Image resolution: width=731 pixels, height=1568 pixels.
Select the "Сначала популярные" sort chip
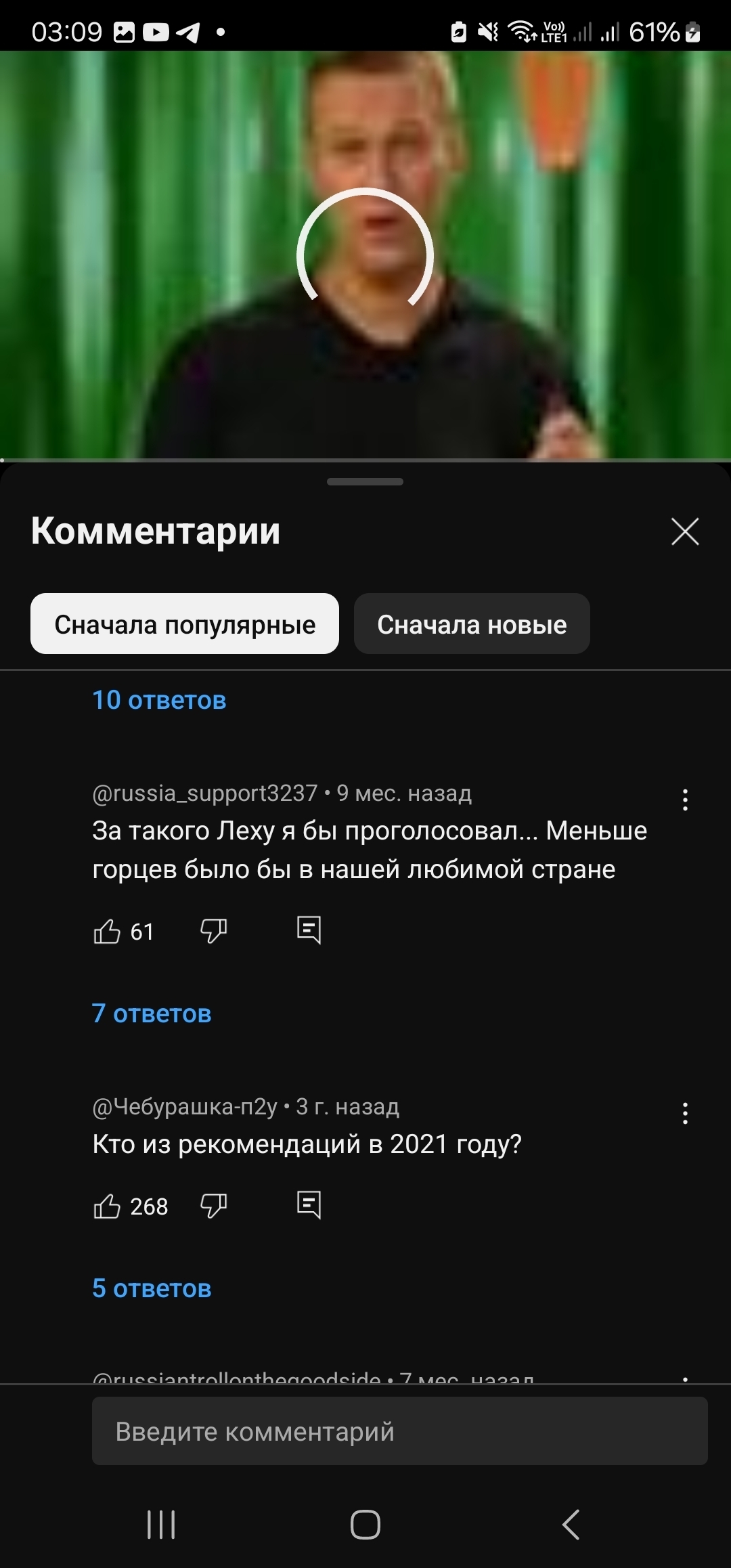pyautogui.click(x=185, y=624)
